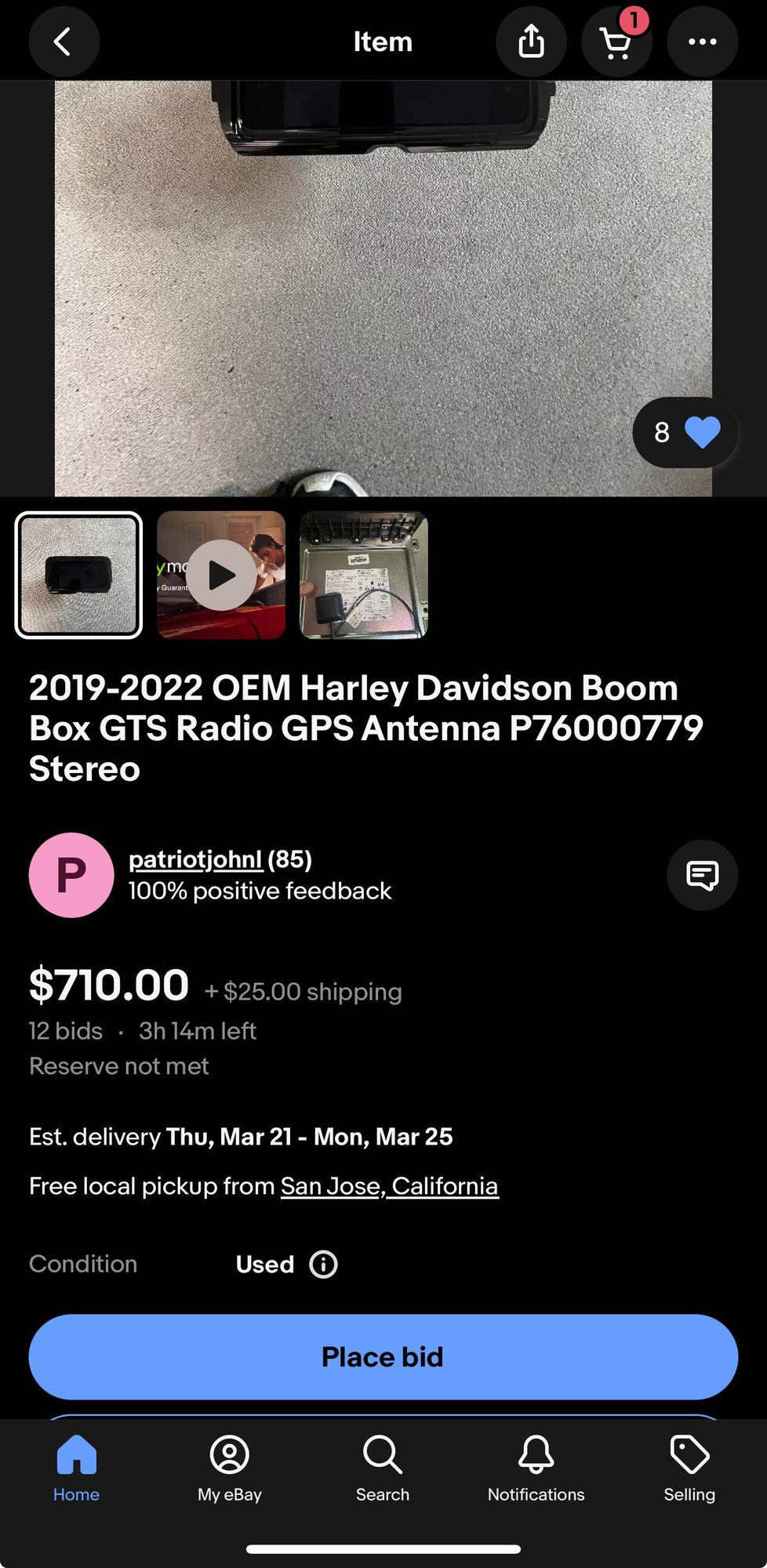Viewport: 767px width, 1568px height.
Task: Open seller patriotjohnl's profile
Action: point(195,859)
